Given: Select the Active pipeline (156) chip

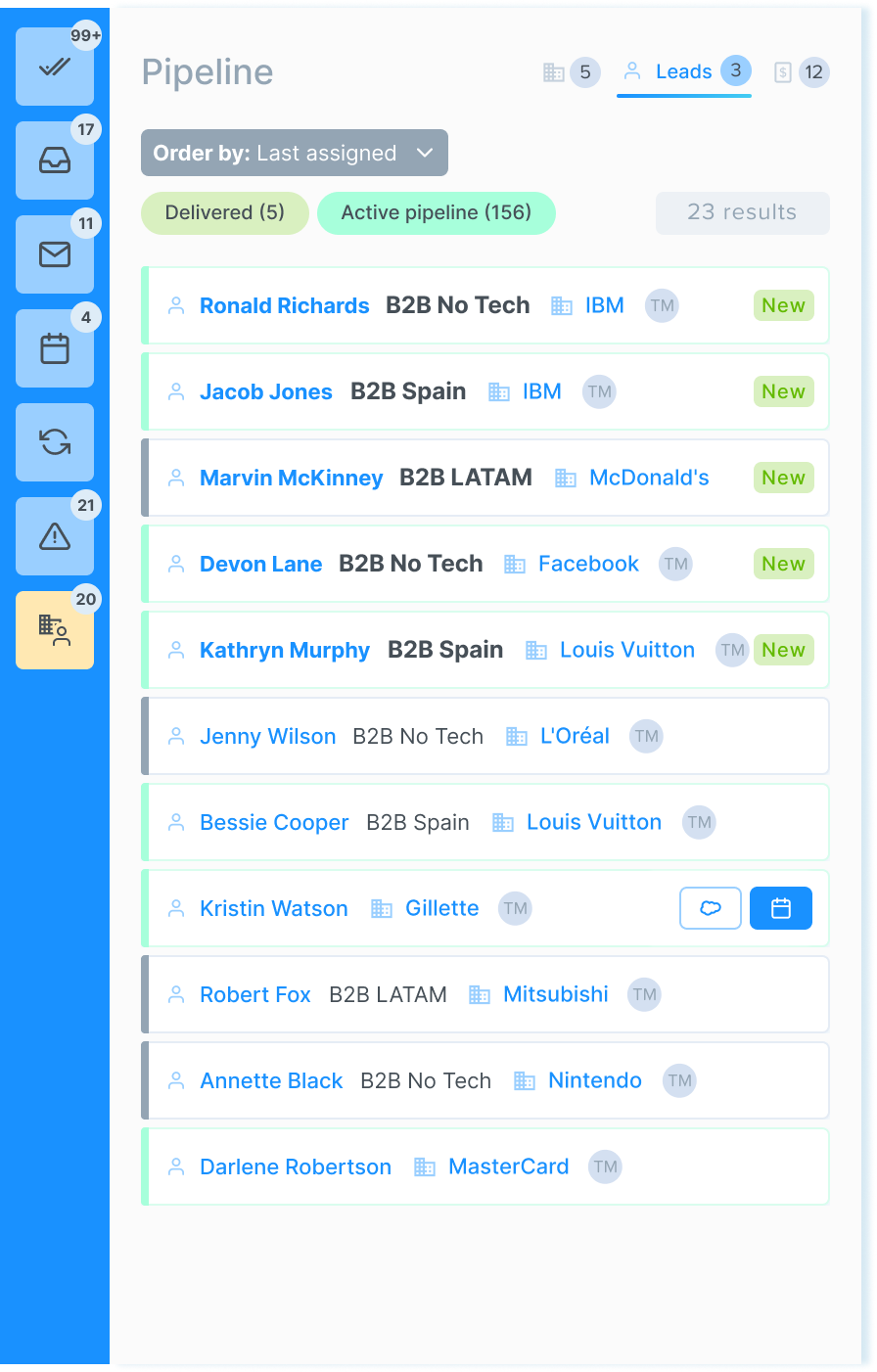Looking at the screenshot, I should 436,213.
